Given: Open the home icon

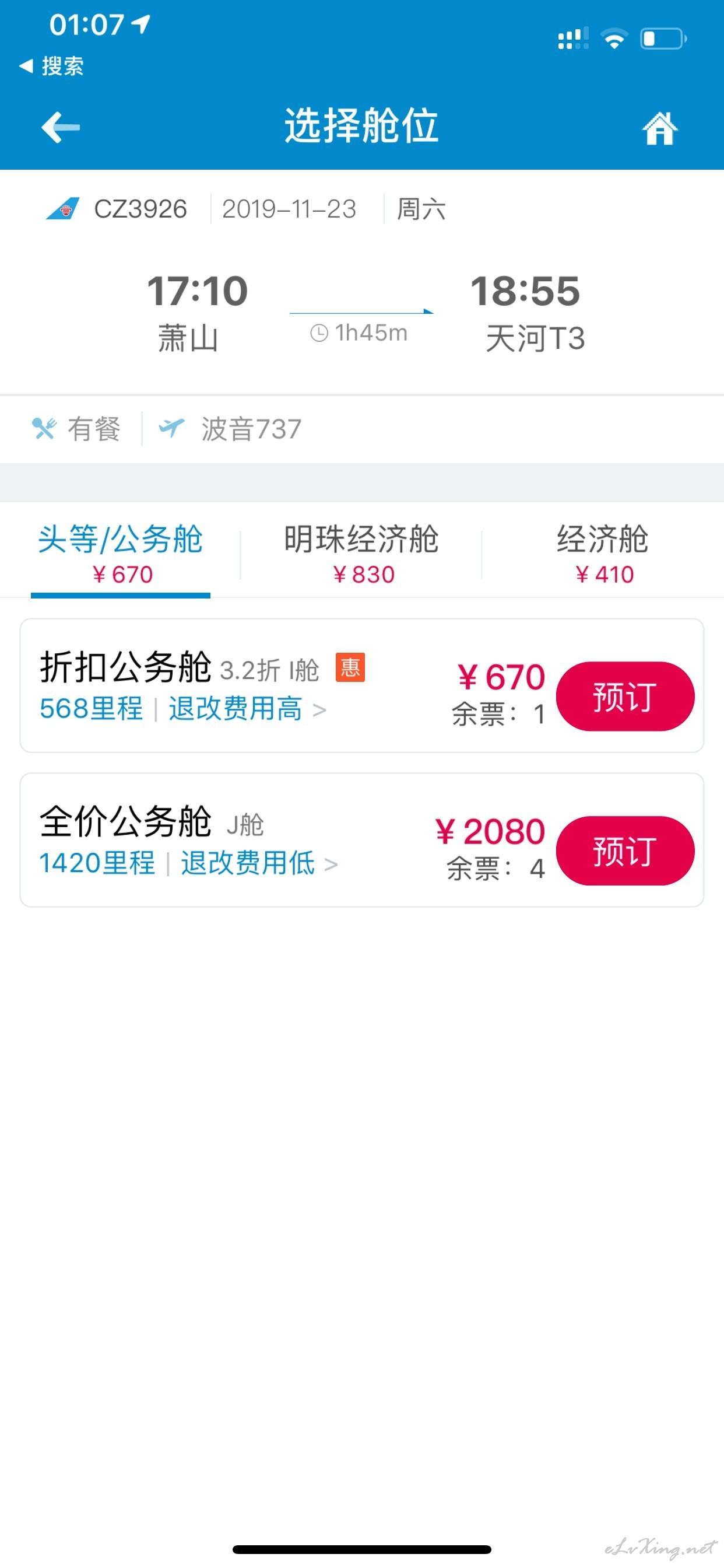Looking at the screenshot, I should coord(659,128).
